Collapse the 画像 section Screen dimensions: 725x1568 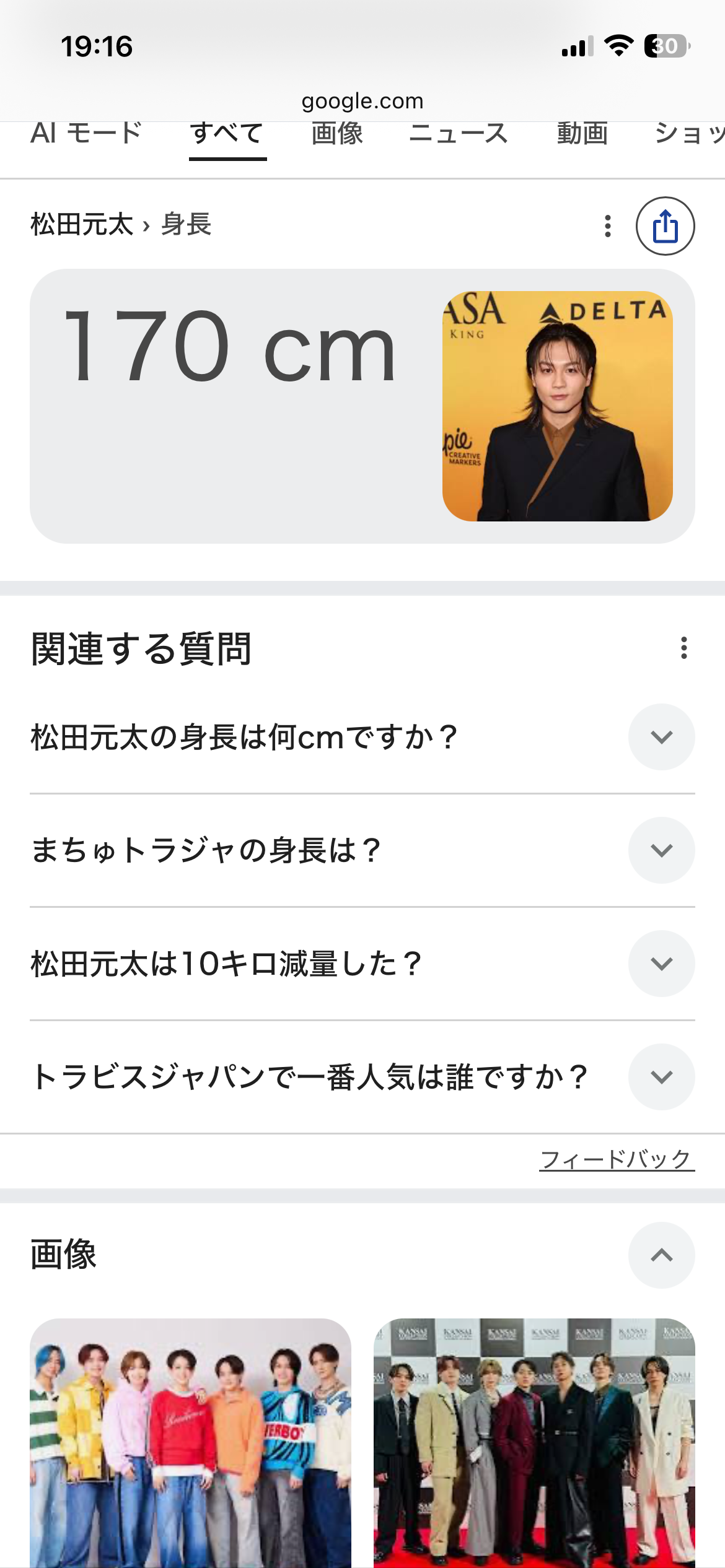click(x=661, y=1255)
